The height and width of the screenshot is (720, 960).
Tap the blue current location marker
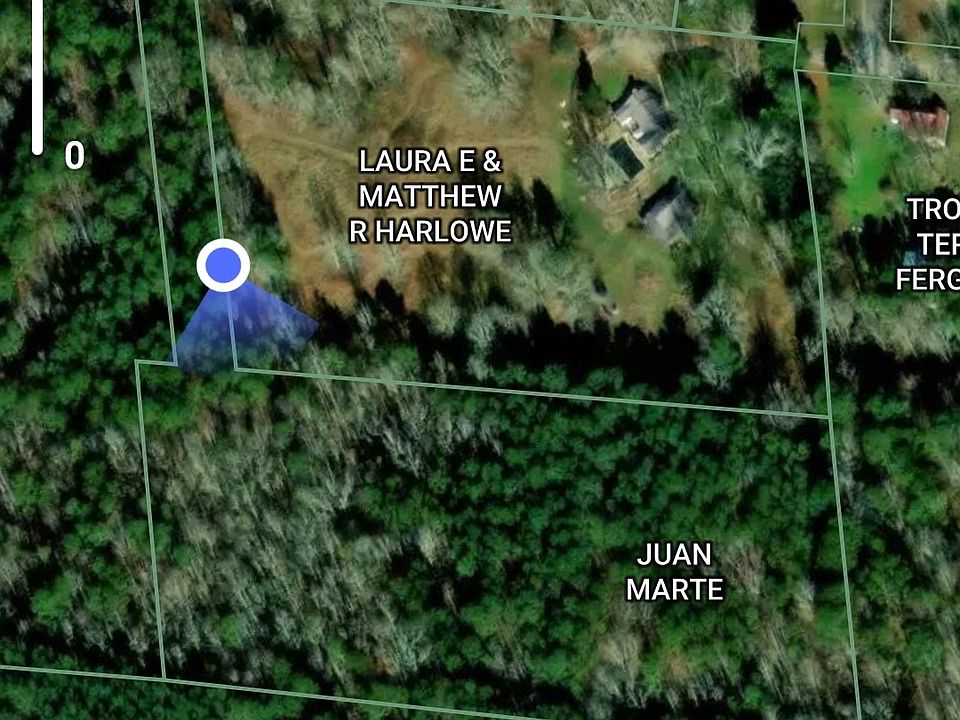223,266
